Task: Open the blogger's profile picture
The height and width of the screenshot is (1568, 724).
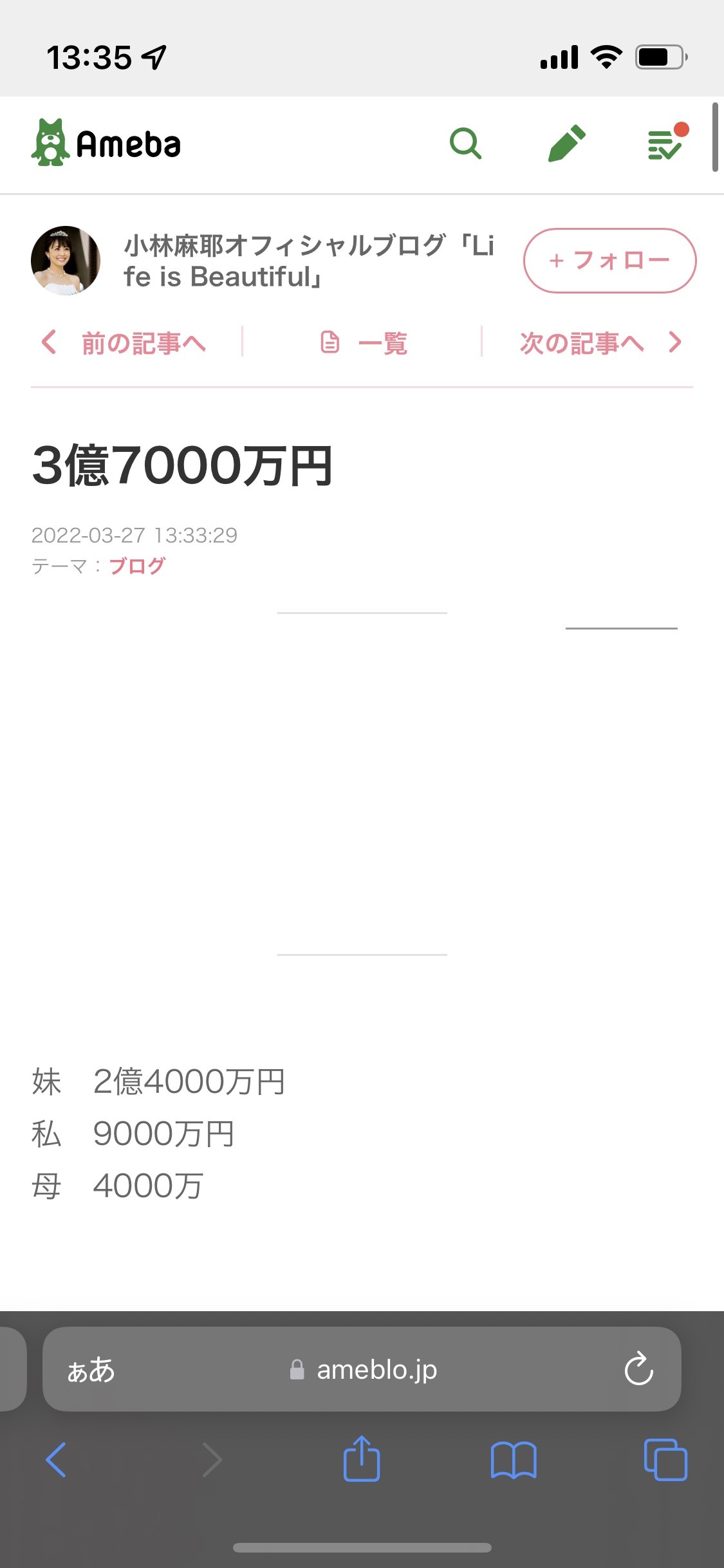Action: pos(66,261)
